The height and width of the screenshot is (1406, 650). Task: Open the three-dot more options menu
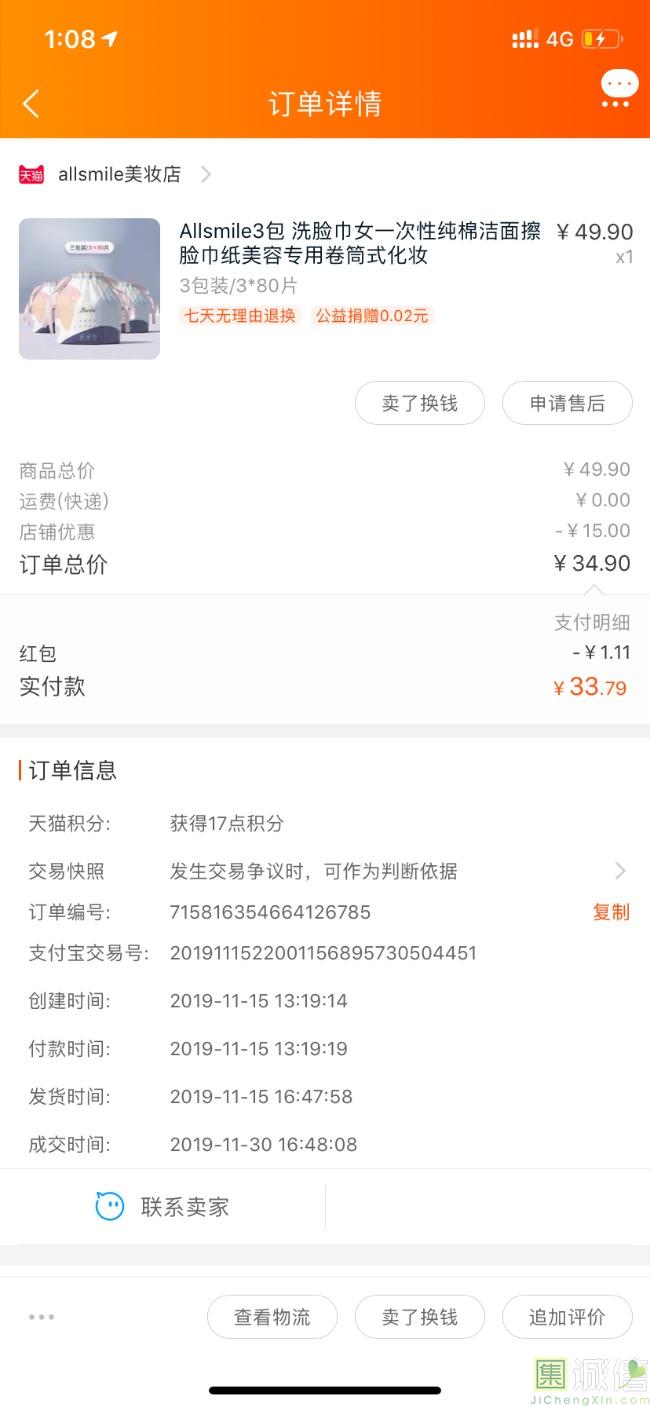42,1317
